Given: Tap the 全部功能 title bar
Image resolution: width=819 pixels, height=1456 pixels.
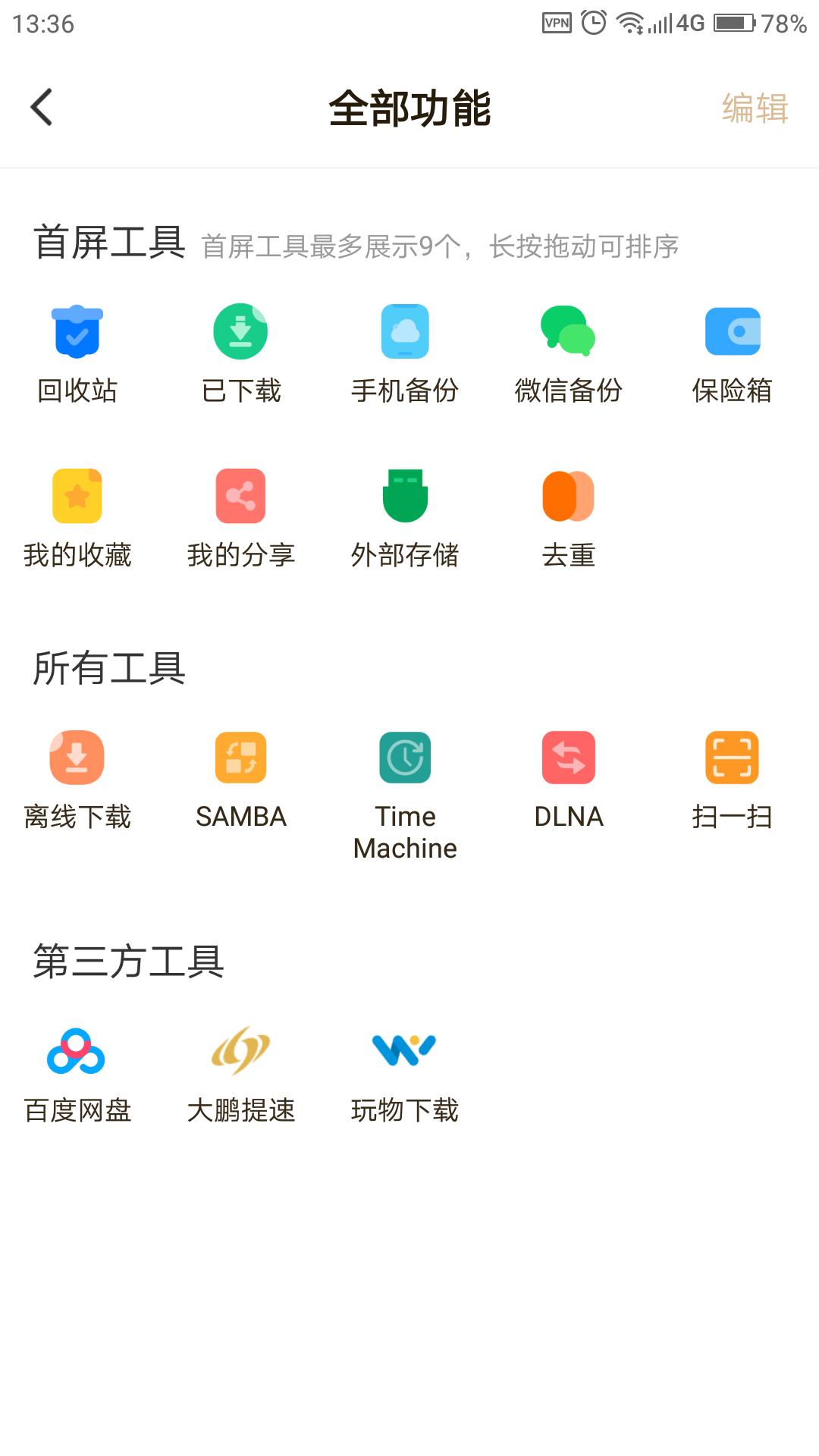Looking at the screenshot, I should point(409,110).
